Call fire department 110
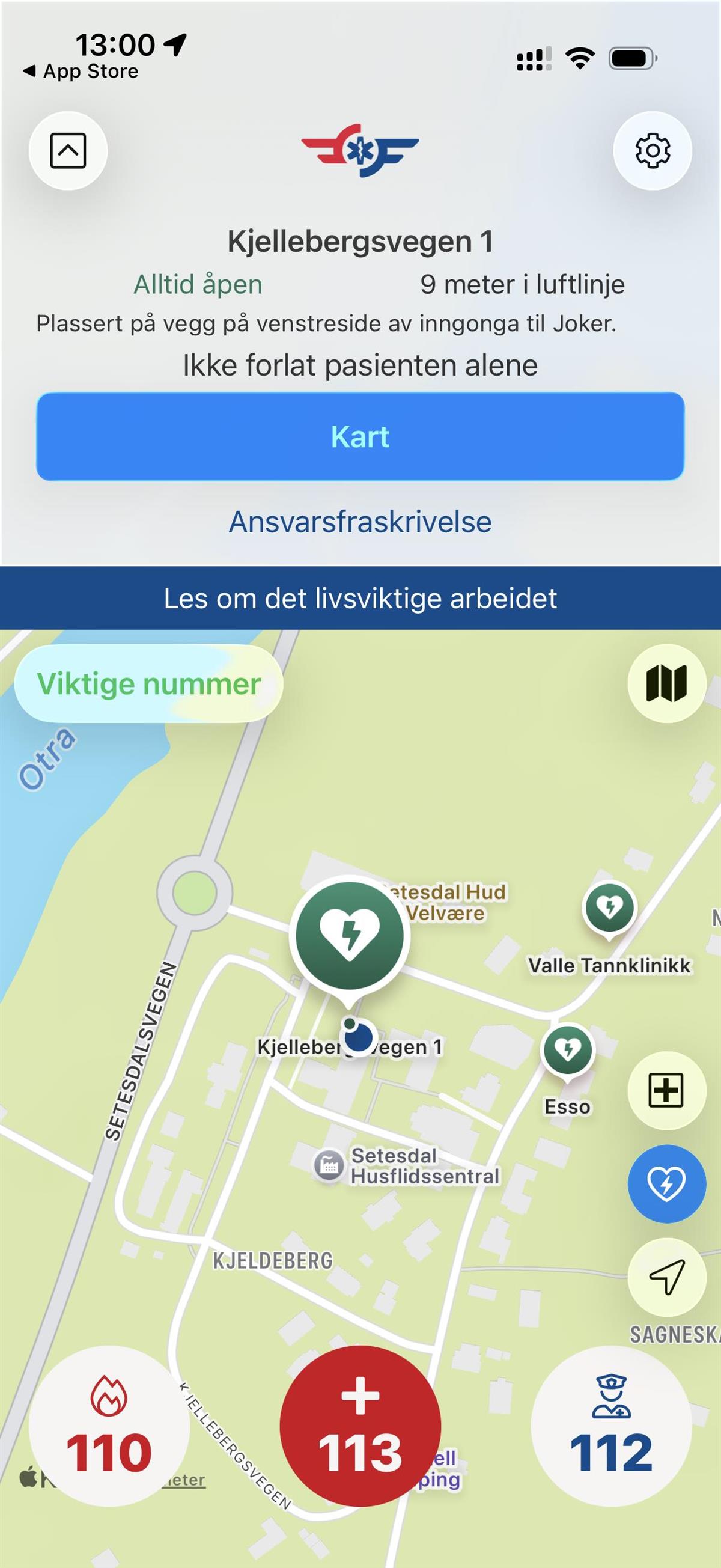Viewport: 721px width, 1568px height. [x=109, y=1426]
